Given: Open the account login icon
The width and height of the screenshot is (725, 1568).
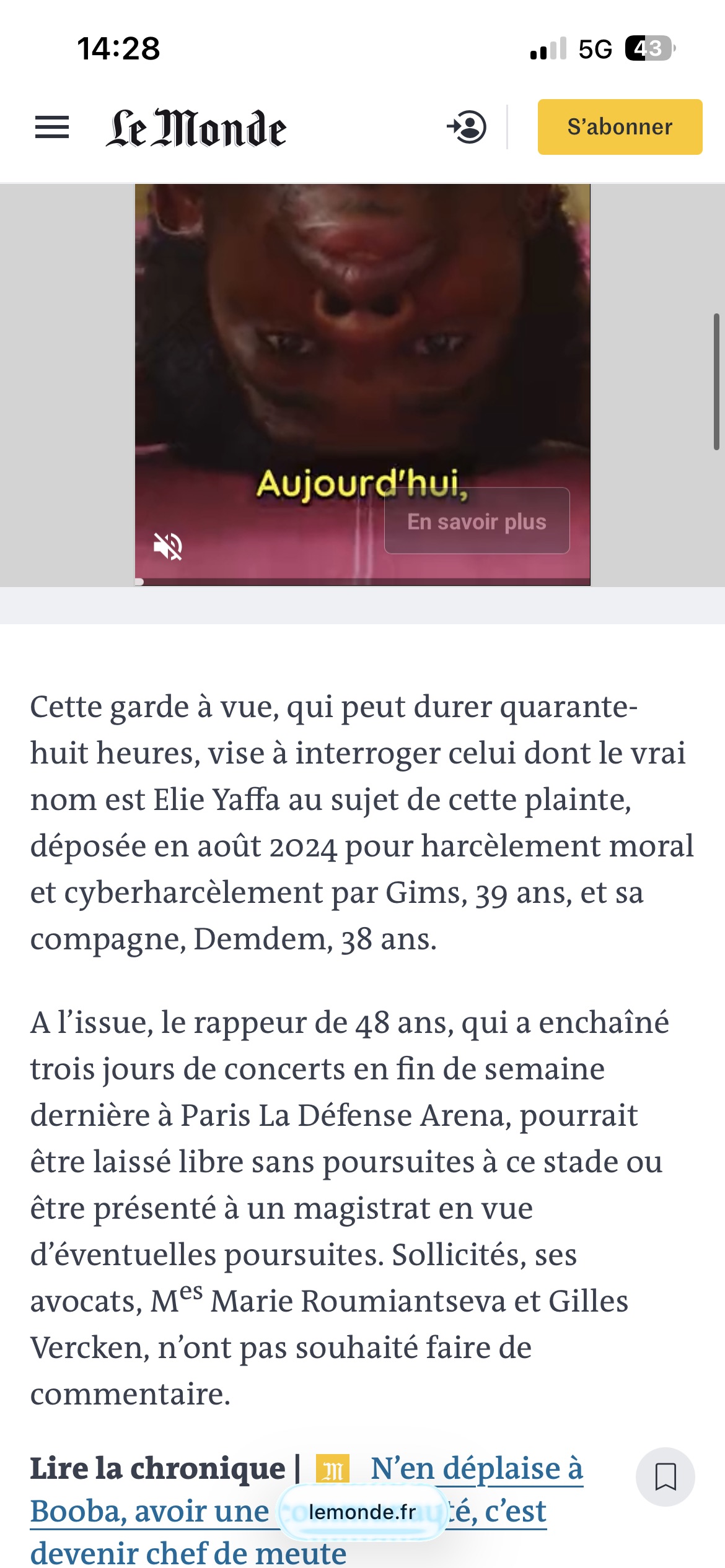Looking at the screenshot, I should click(x=467, y=128).
